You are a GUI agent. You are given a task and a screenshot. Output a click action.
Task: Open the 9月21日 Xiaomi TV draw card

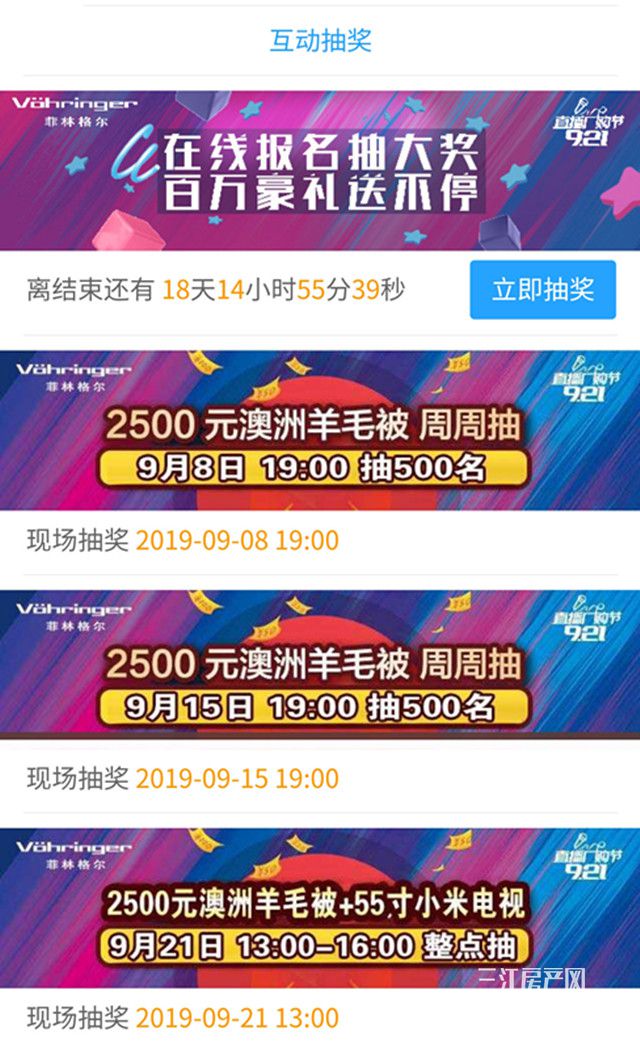pyautogui.click(x=320, y=907)
